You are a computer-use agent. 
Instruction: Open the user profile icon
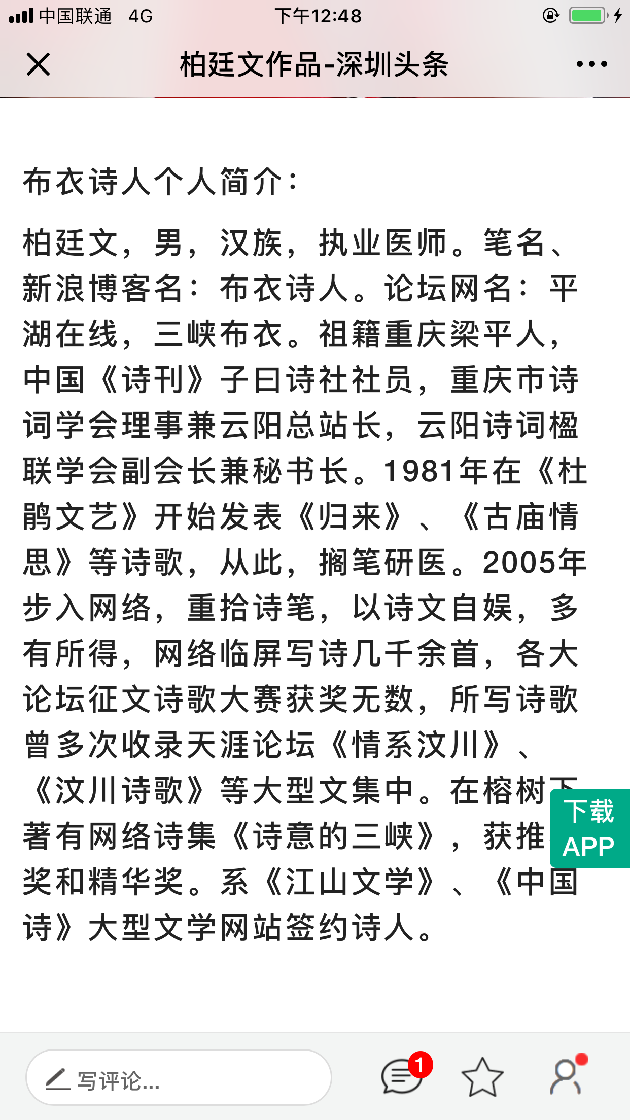[567, 1076]
